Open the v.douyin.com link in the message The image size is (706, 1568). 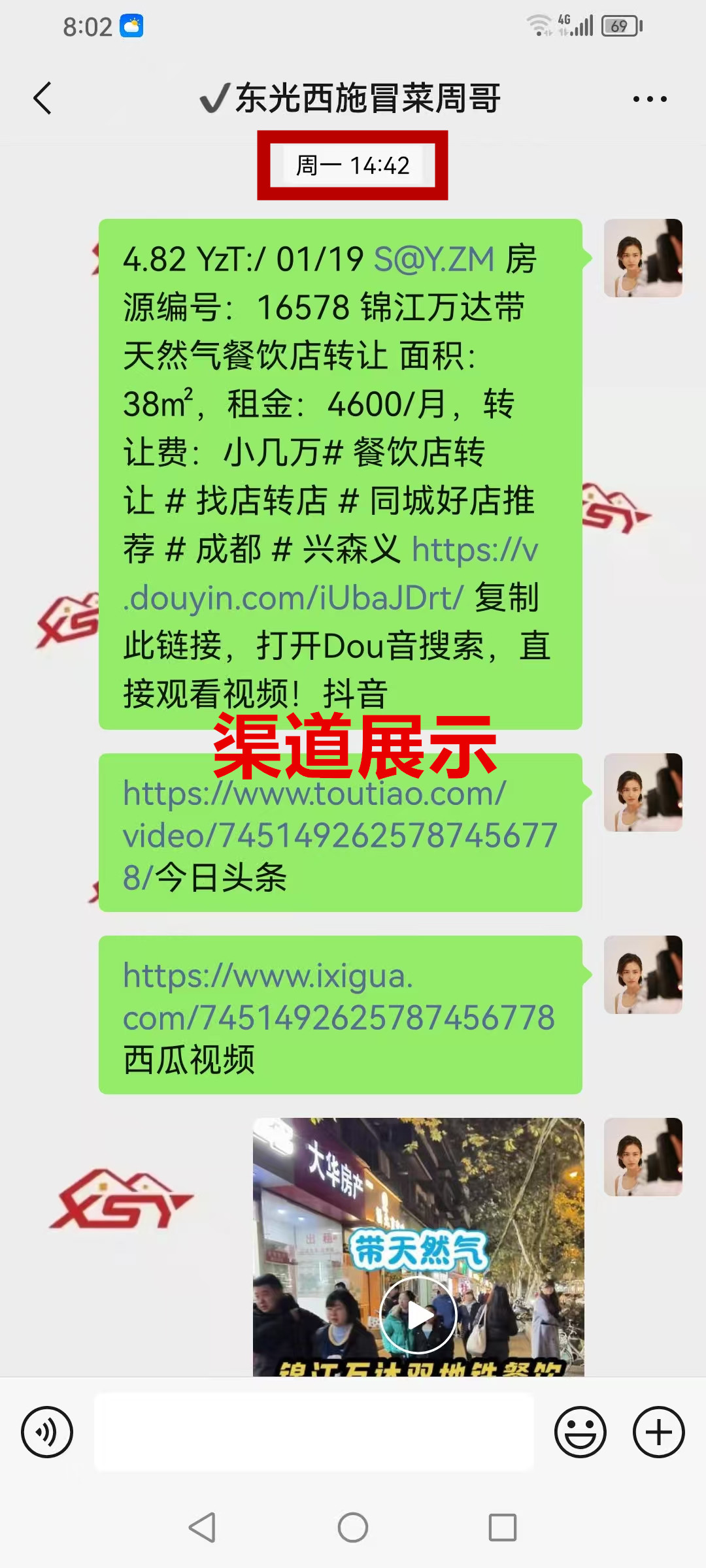(x=294, y=598)
